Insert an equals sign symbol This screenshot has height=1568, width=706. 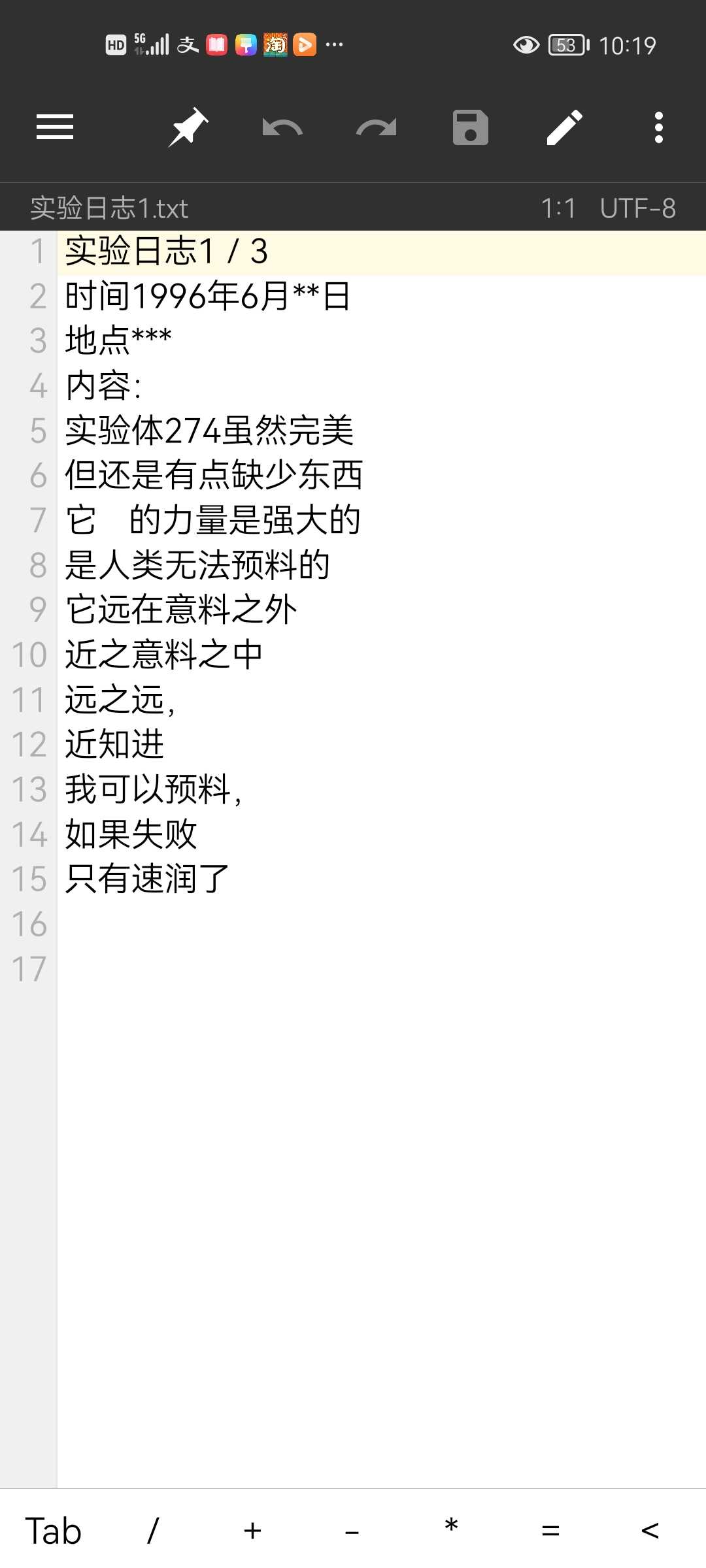[x=550, y=1531]
